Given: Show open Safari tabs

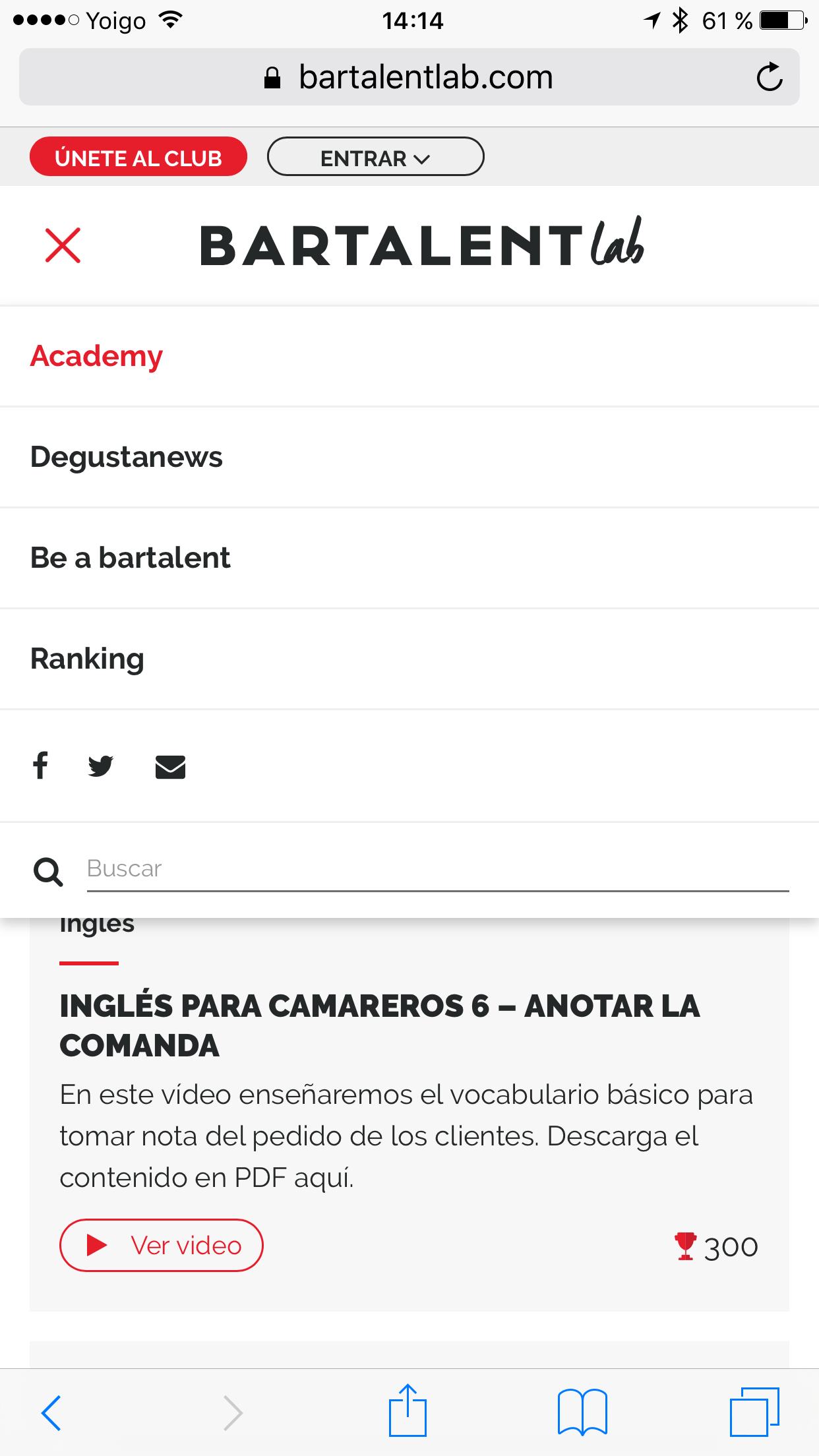Looking at the screenshot, I should coord(754,1412).
